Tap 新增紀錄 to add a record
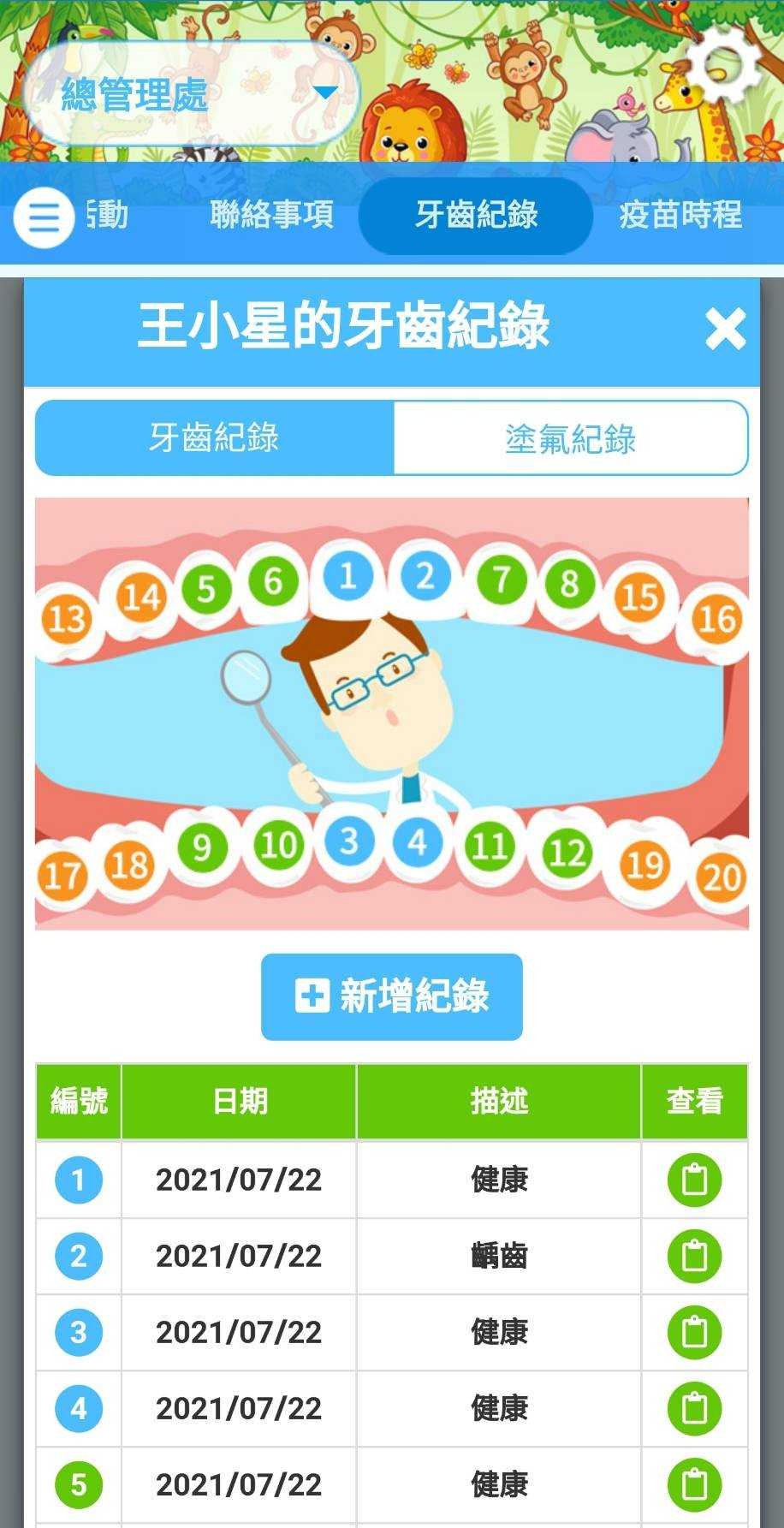The width and height of the screenshot is (784, 1528). (392, 996)
